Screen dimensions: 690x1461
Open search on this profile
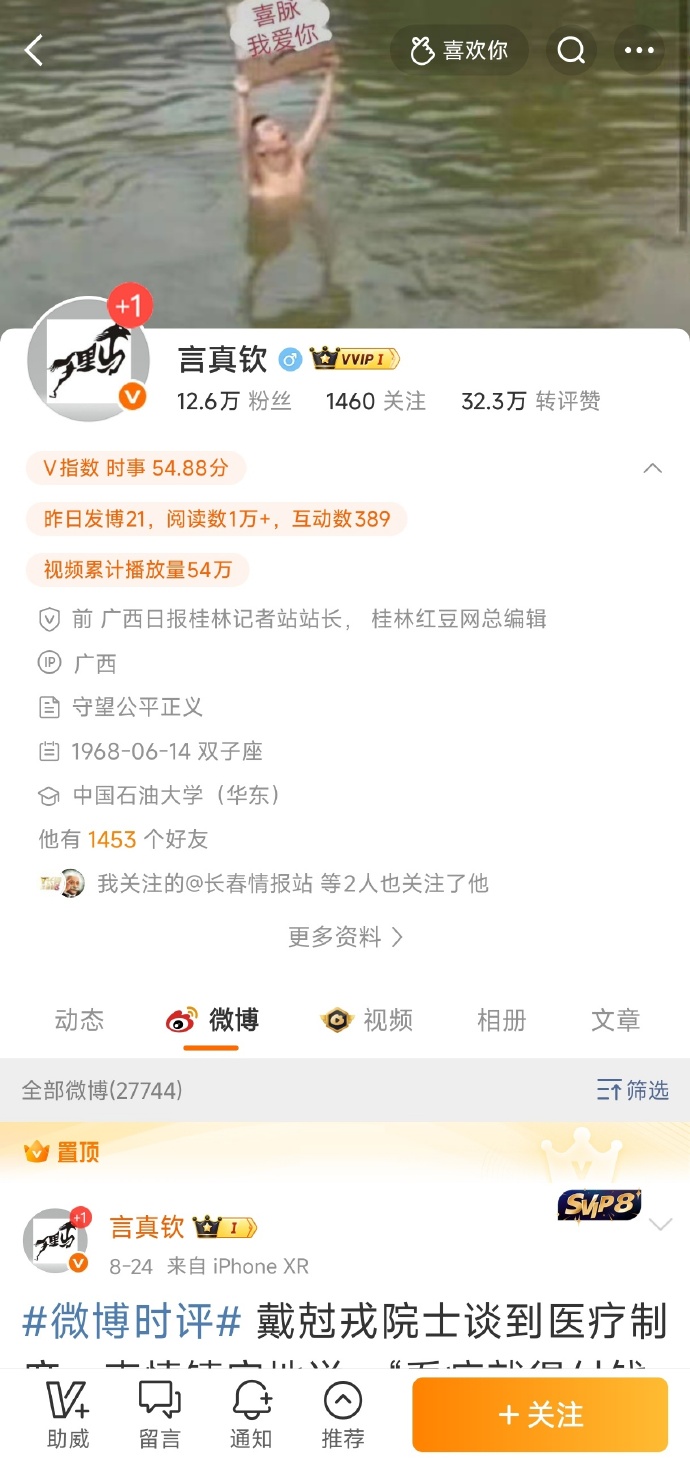click(571, 50)
